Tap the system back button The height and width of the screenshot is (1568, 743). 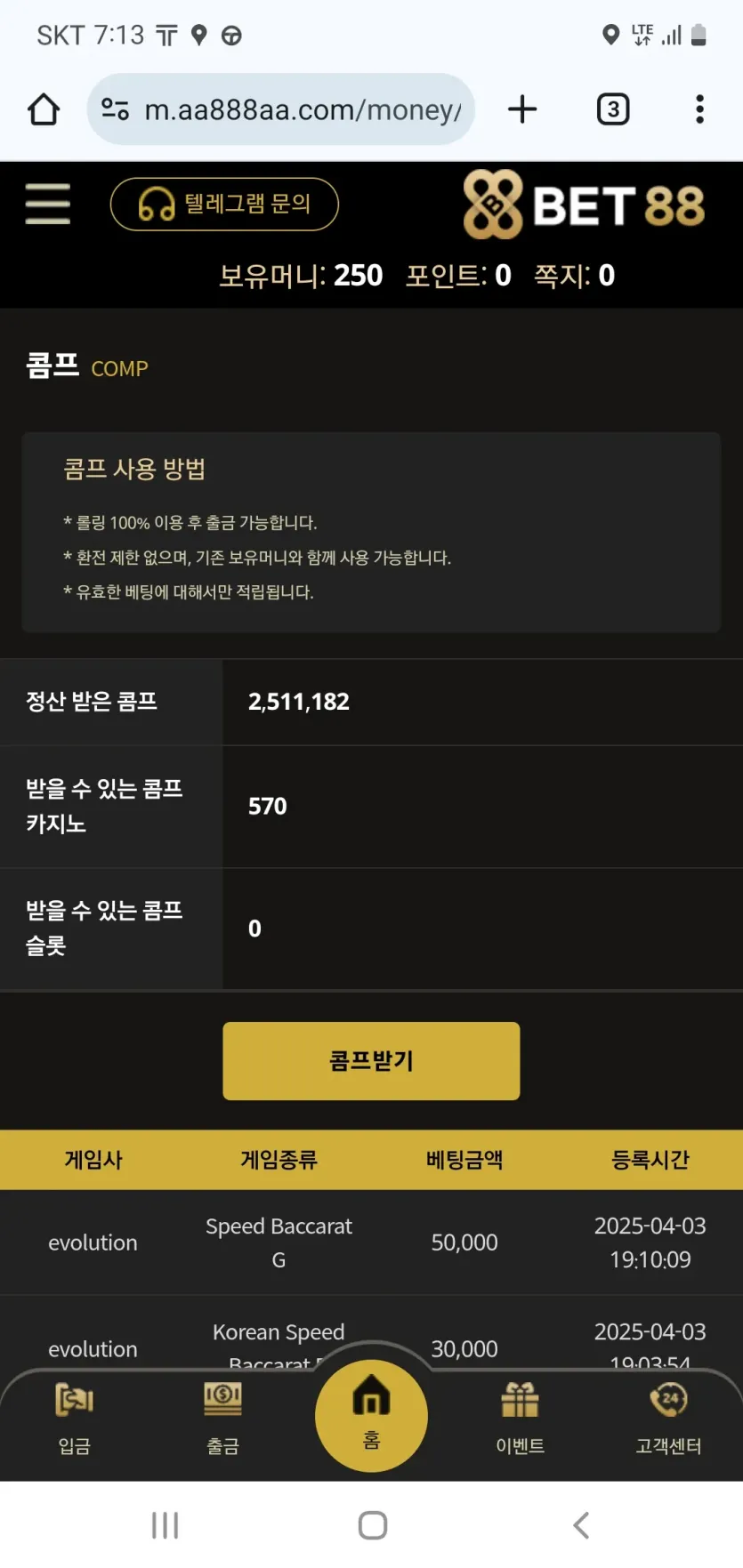581,1525
